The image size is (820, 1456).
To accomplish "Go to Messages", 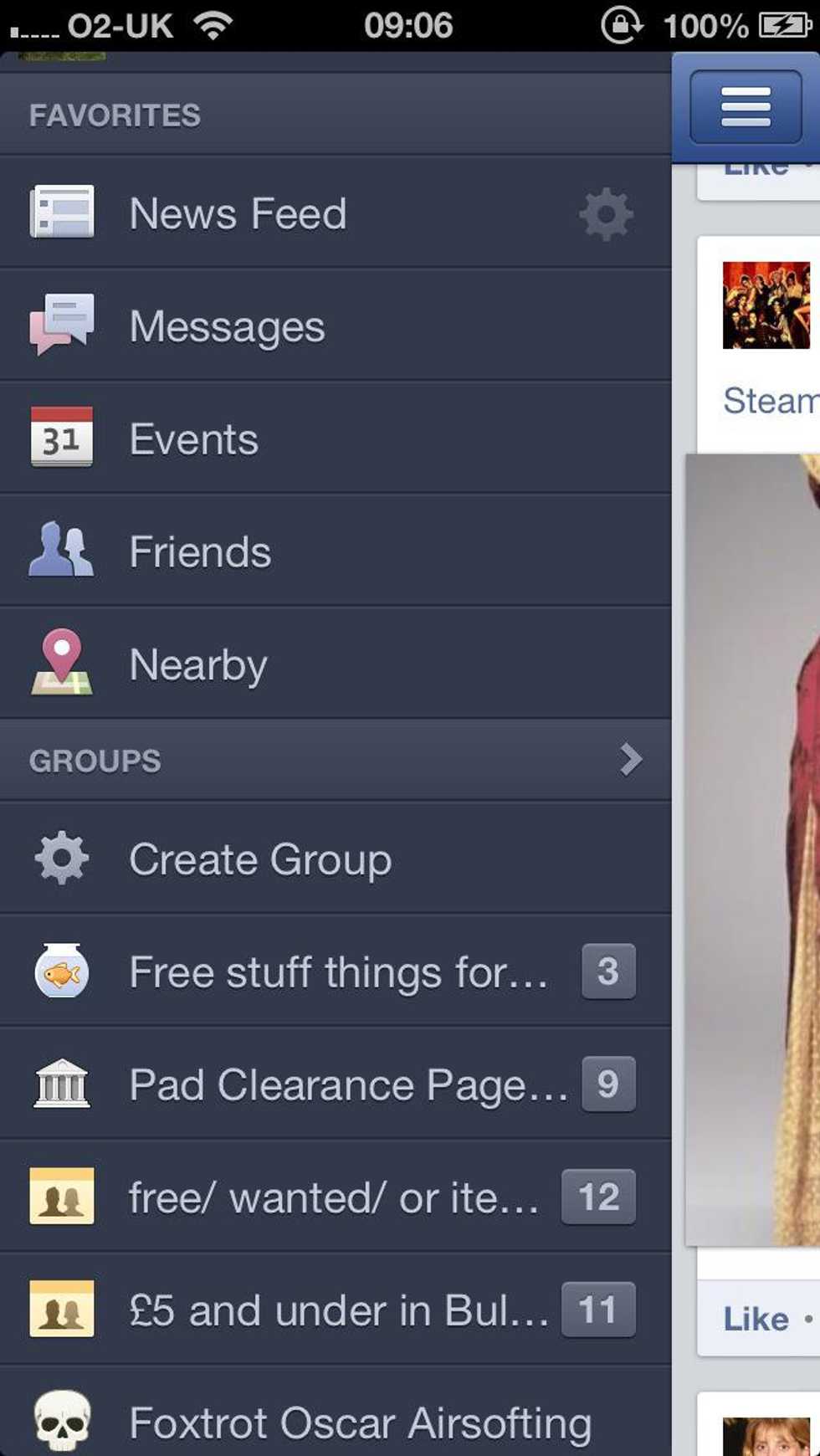I will pos(227,326).
